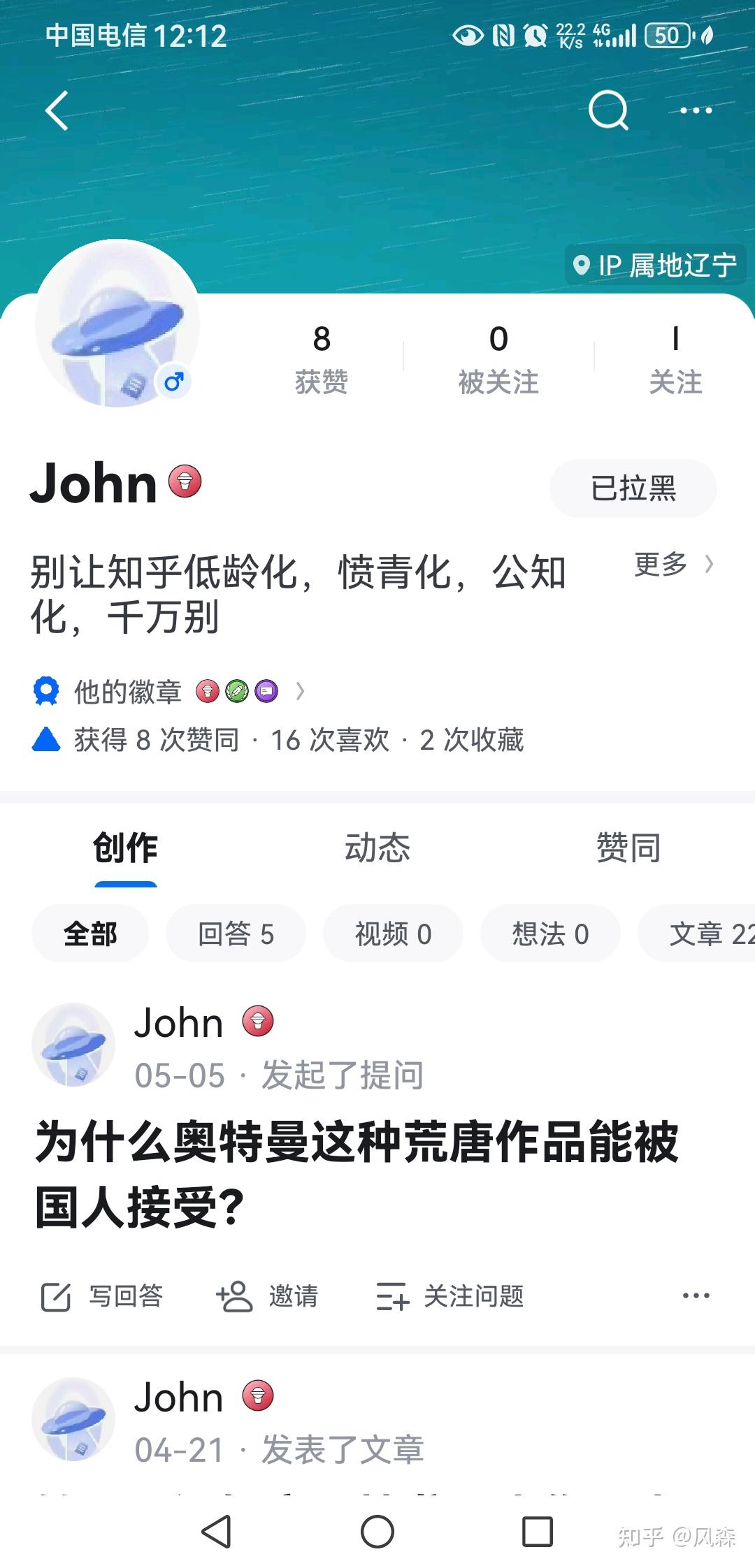Screen dimensions: 755x1568
Task: Tap 写回答 under the question
Action: pyautogui.click(x=102, y=1296)
